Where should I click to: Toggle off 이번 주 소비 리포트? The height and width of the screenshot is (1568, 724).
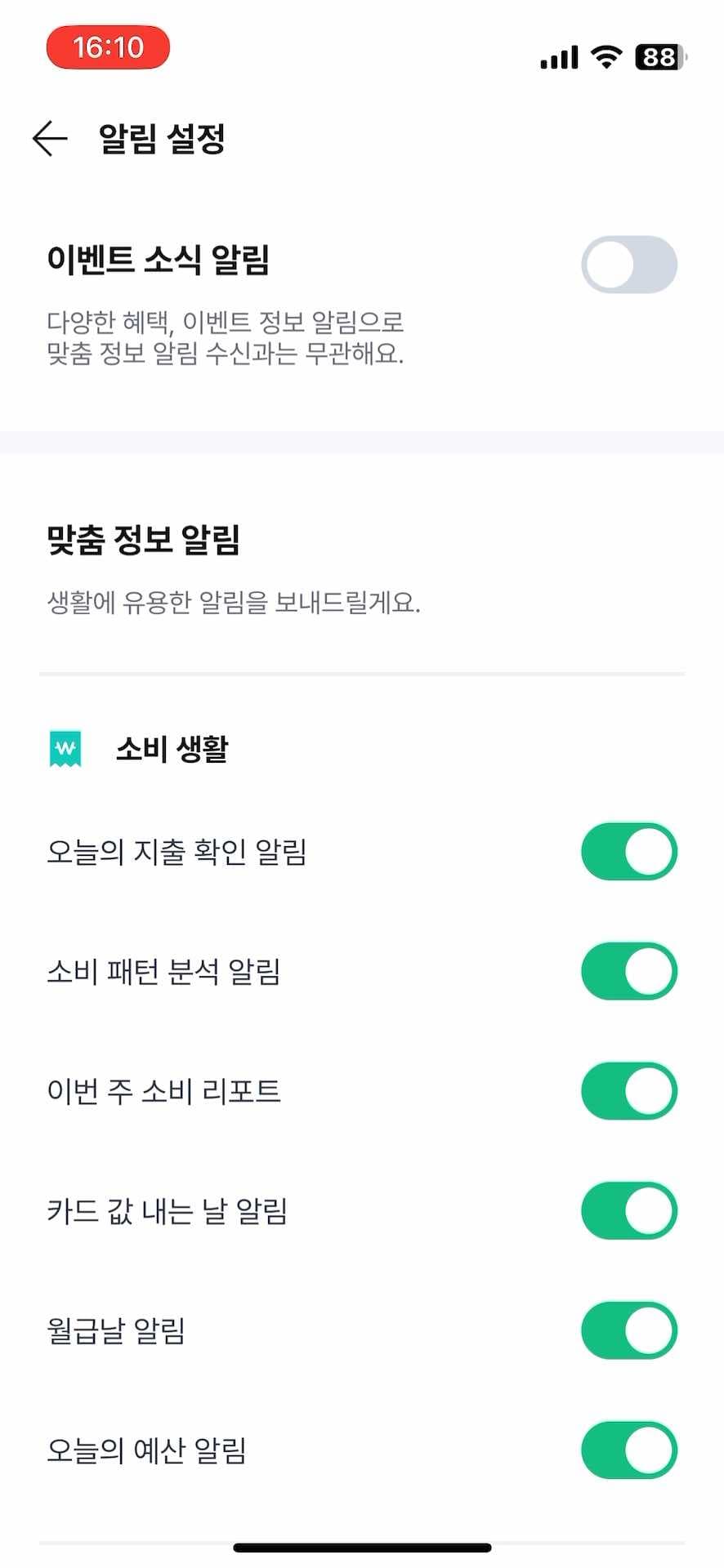click(628, 1090)
